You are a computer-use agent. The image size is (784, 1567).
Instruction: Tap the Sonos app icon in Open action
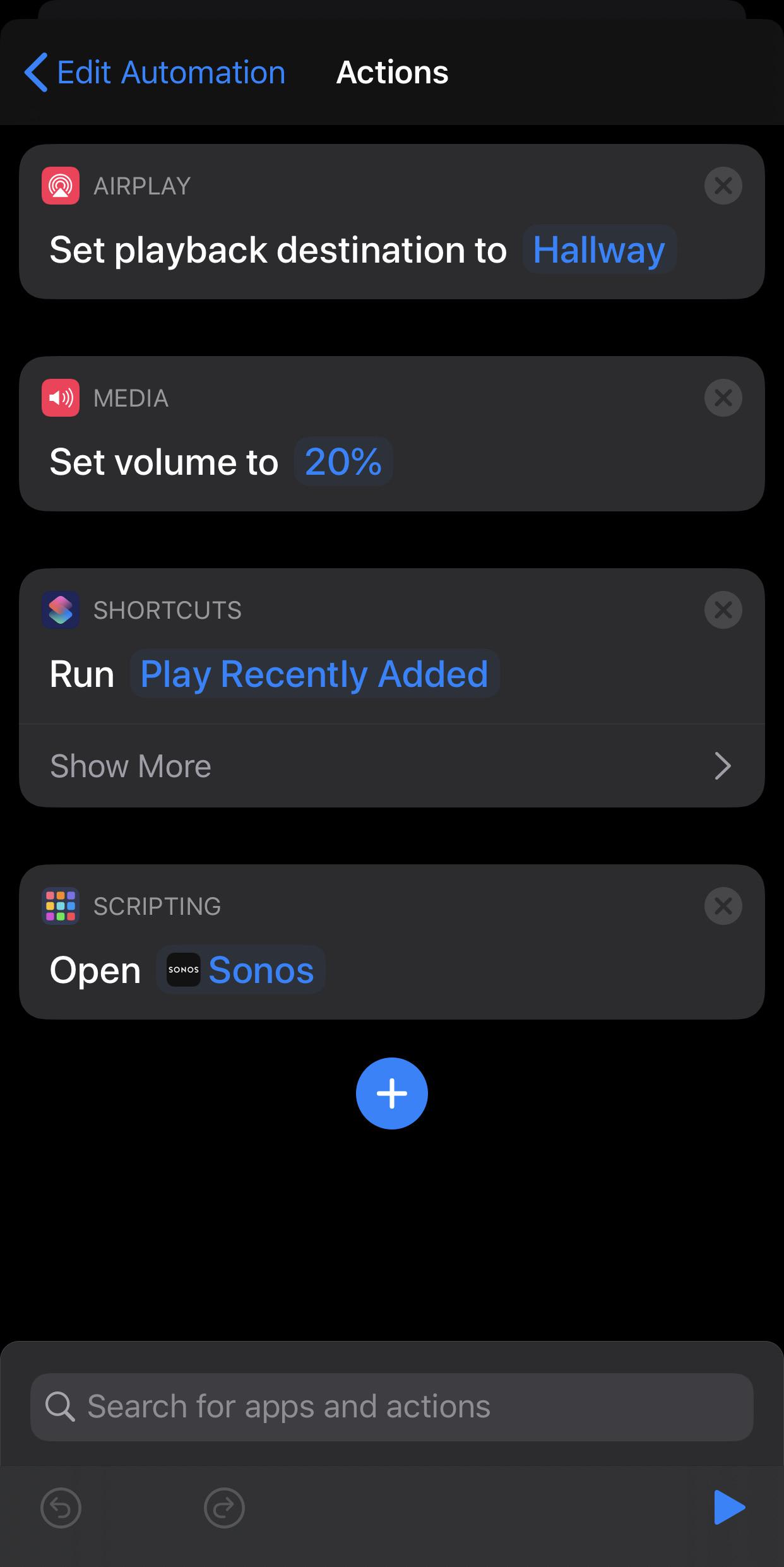pyautogui.click(x=183, y=970)
